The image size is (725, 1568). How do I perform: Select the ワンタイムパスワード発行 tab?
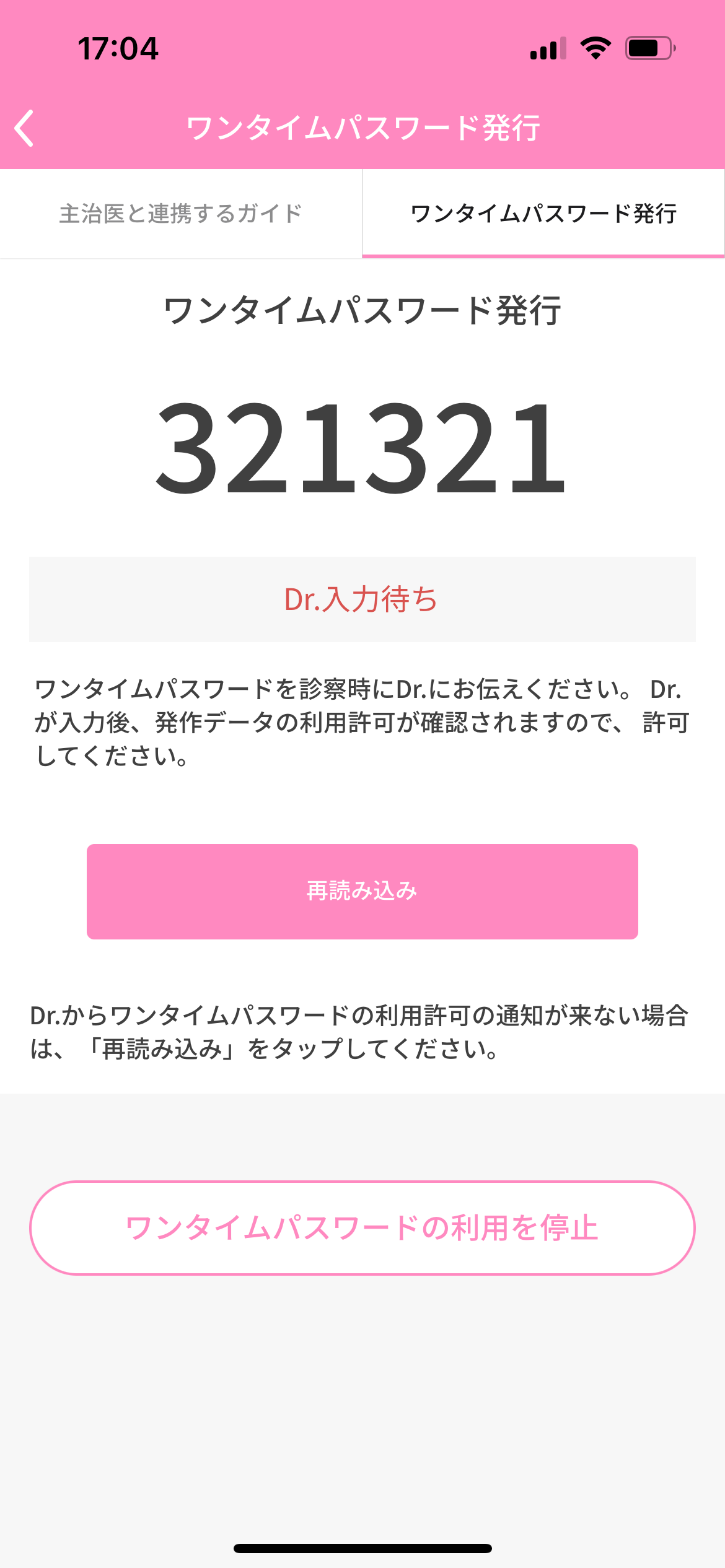pos(543,214)
